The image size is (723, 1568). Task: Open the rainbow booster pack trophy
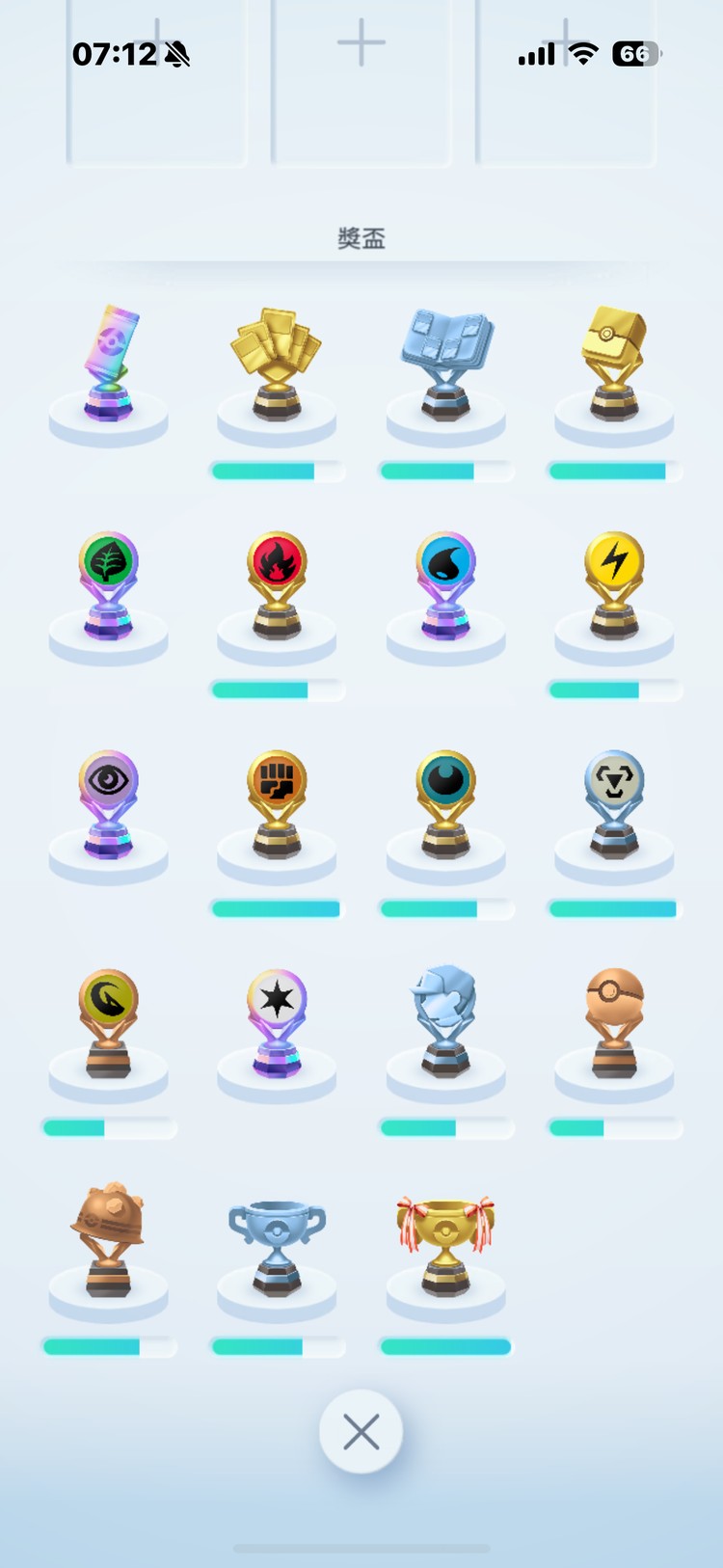[109, 364]
